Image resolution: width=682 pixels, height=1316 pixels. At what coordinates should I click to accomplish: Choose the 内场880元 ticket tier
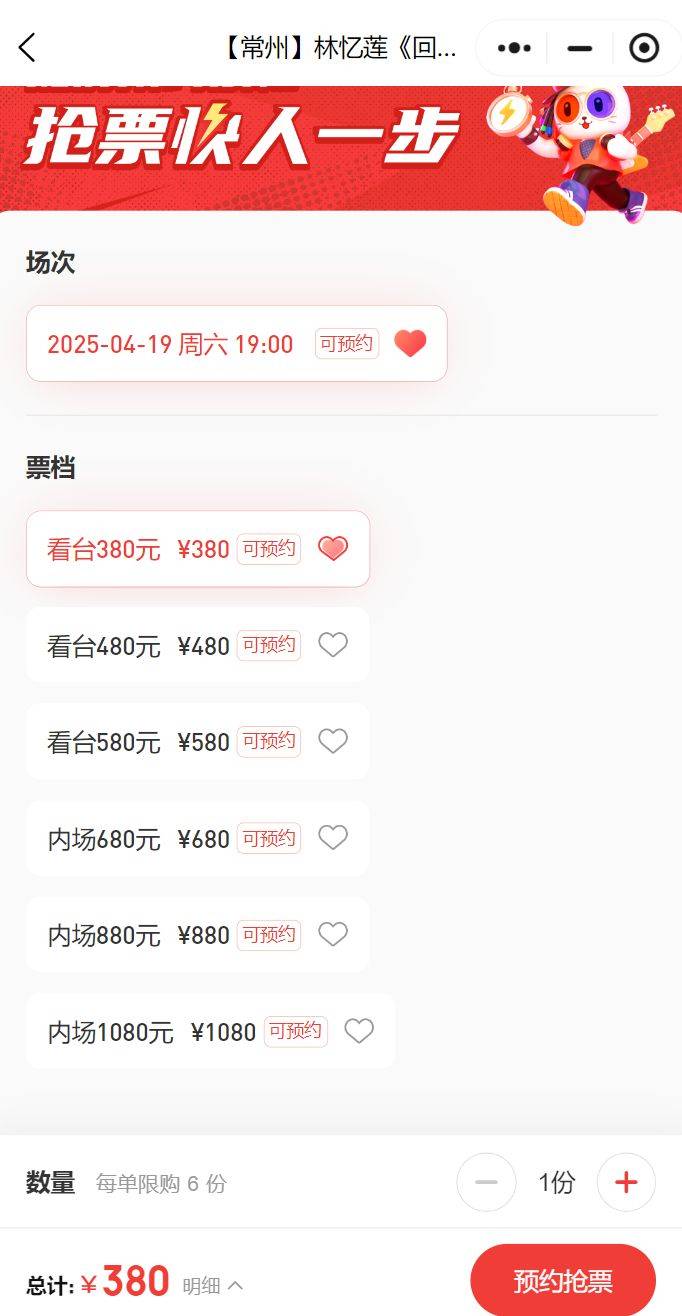click(198, 935)
